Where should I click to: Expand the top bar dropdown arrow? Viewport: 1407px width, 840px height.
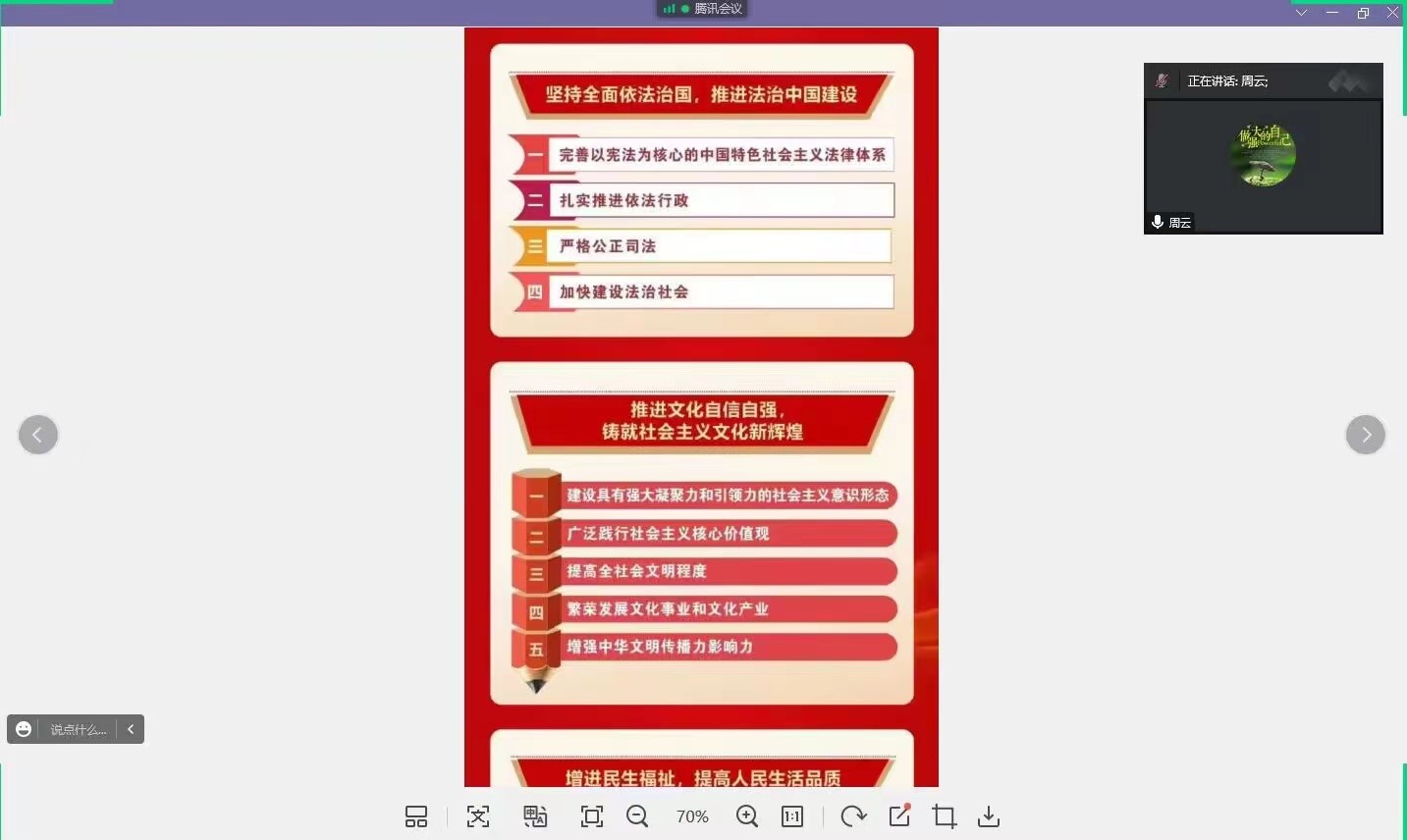point(1301,13)
